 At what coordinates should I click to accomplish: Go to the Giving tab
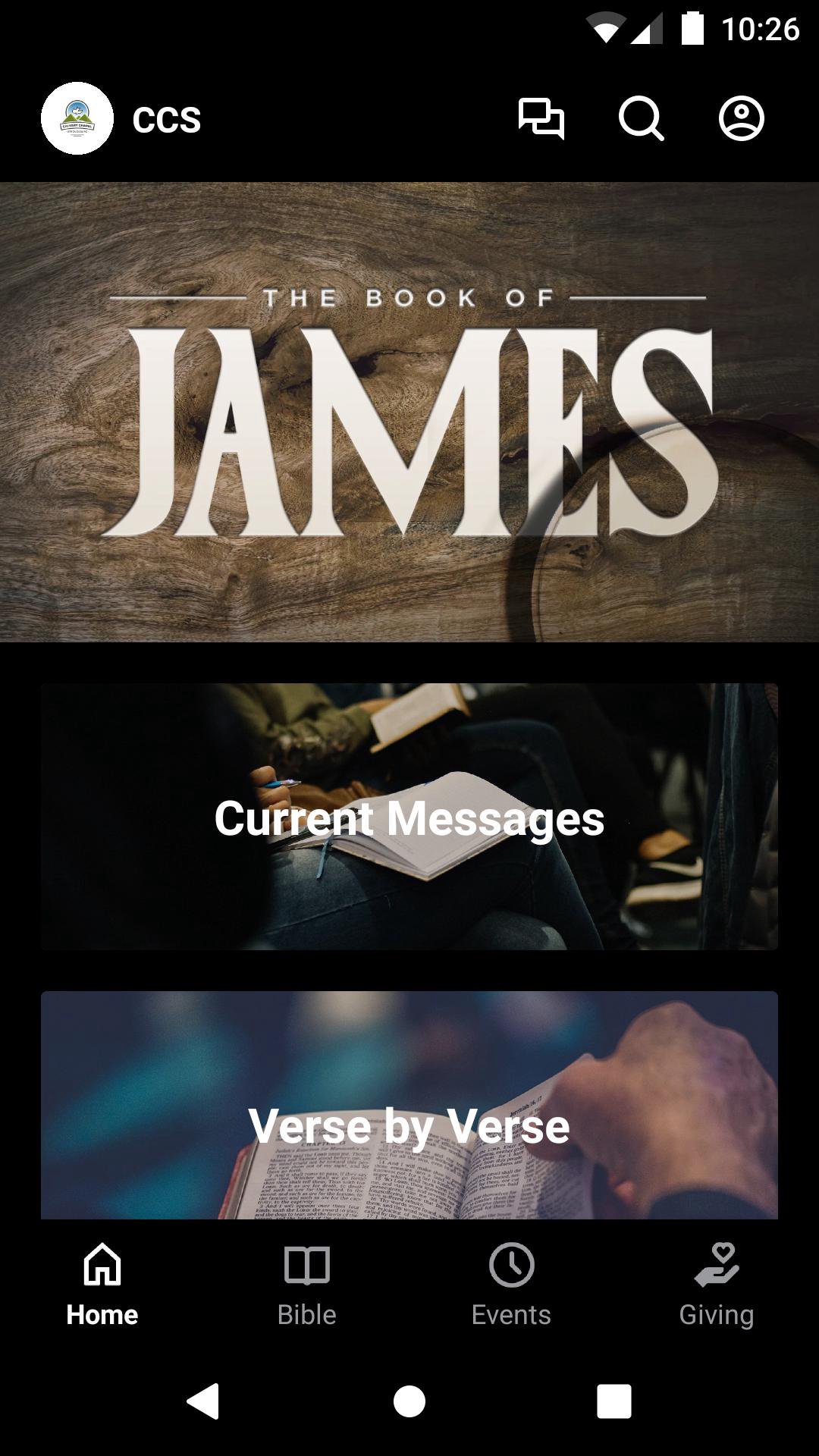[717, 1282]
